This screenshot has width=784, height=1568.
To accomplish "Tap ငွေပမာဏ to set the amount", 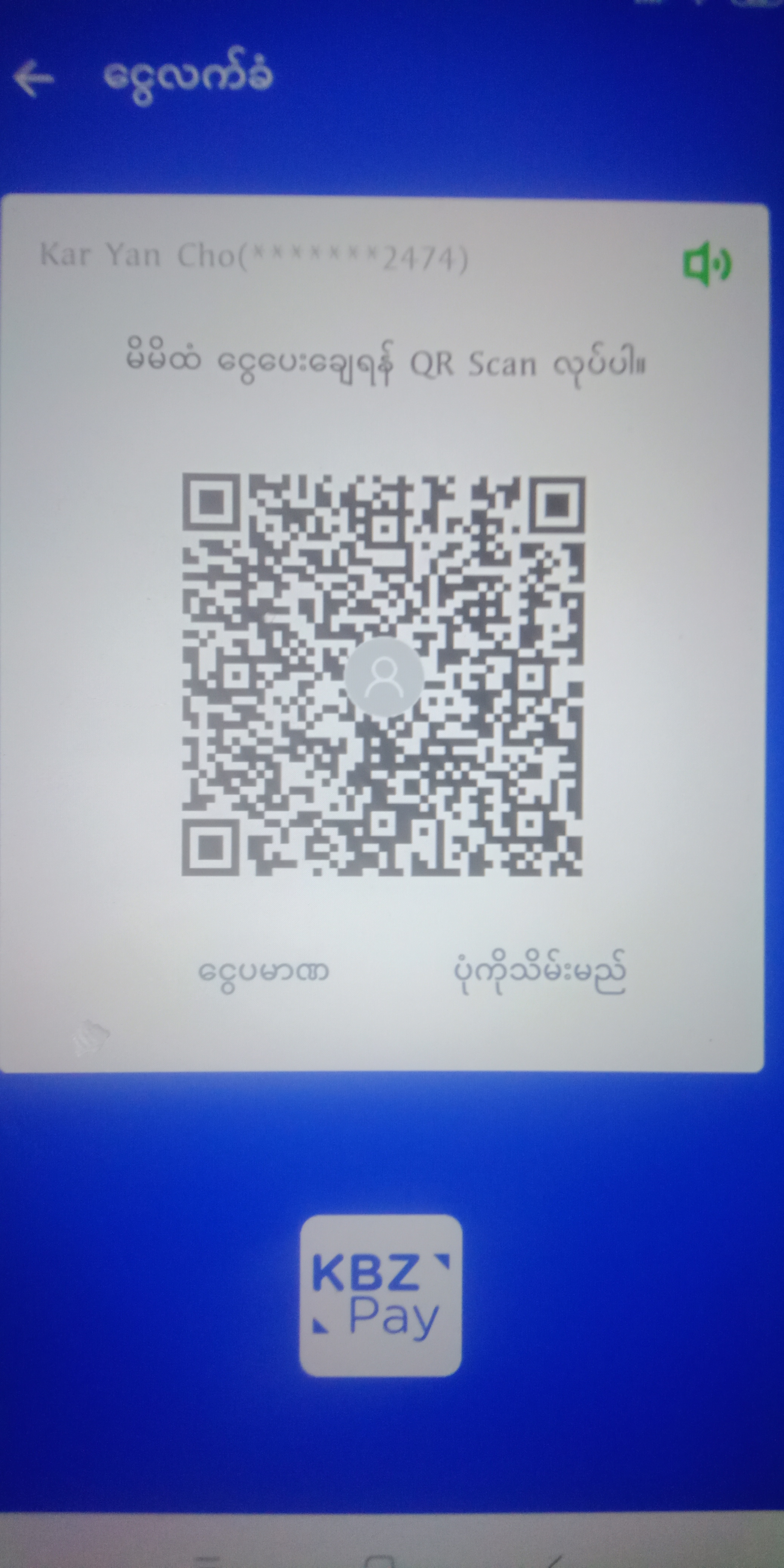I will pos(263,971).
